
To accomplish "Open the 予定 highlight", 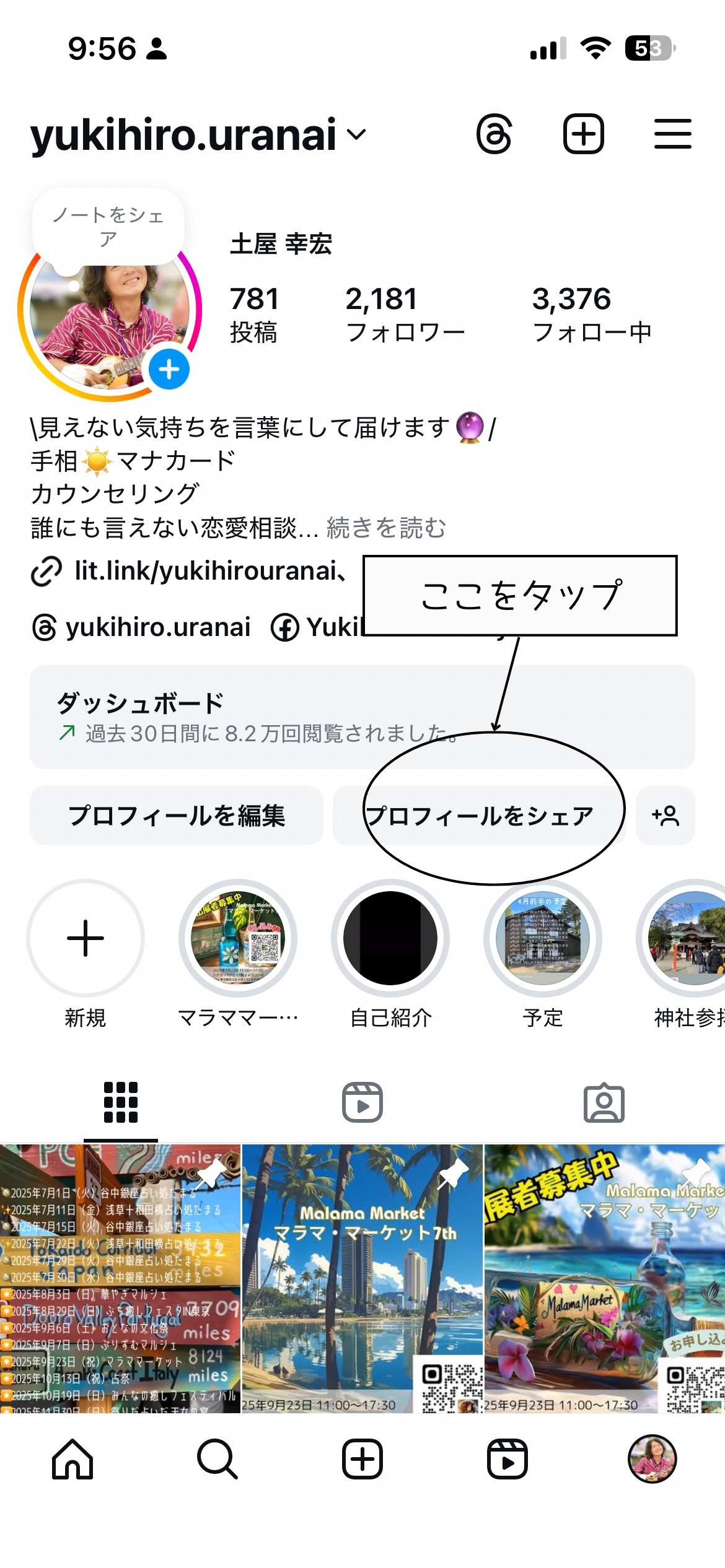I will click(542, 938).
